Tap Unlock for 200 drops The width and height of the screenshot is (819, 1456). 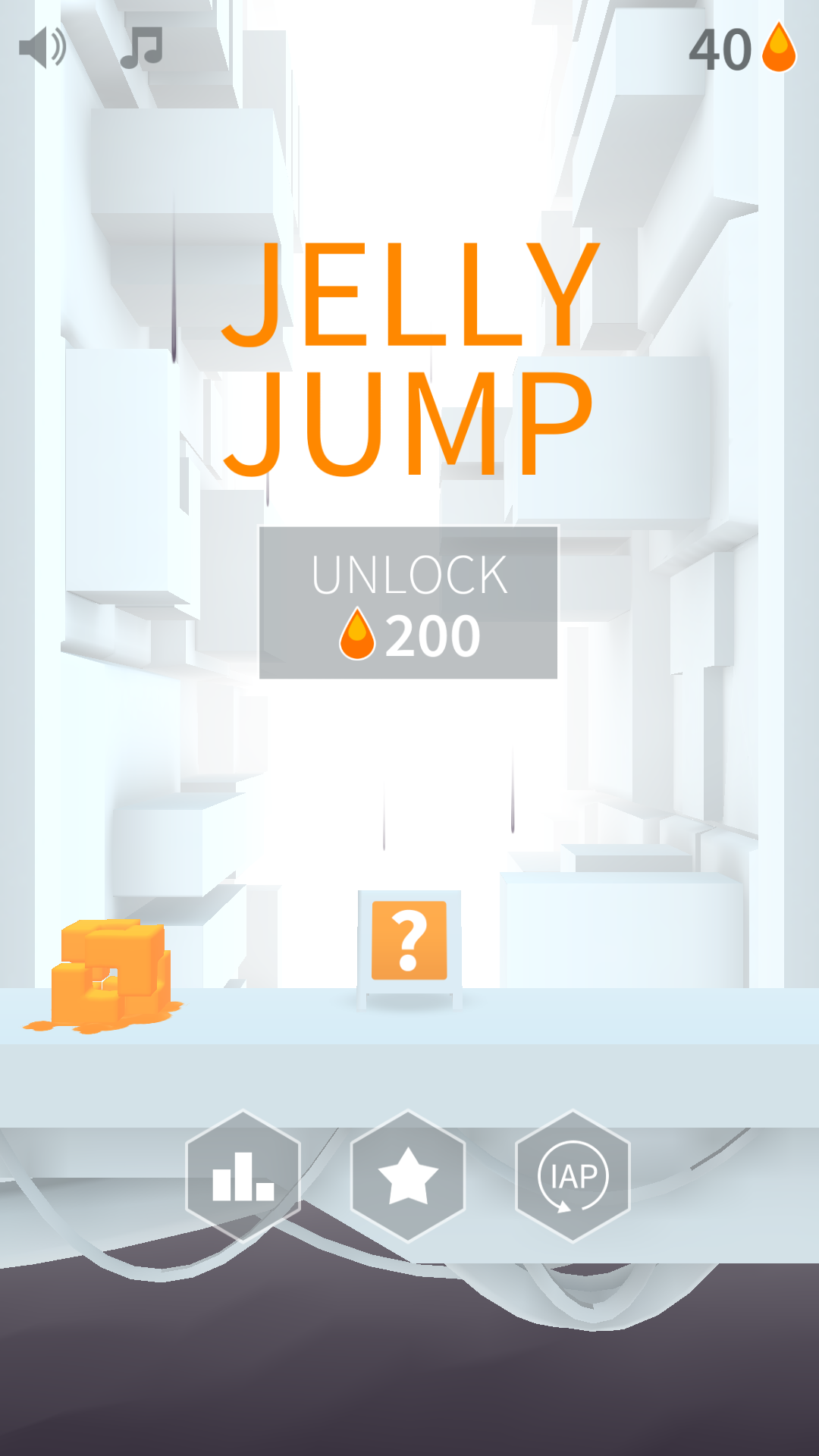pyautogui.click(x=408, y=602)
